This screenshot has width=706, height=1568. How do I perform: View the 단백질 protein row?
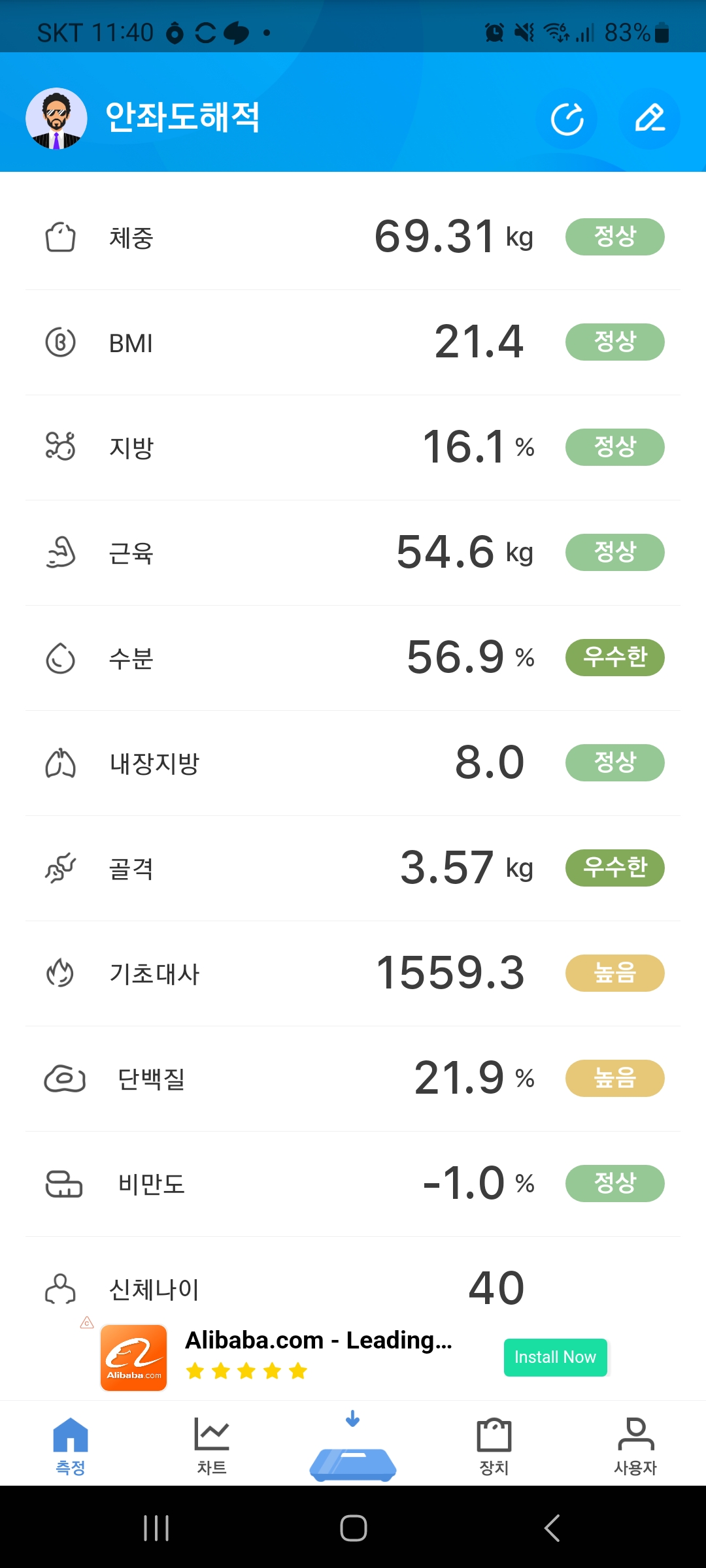click(x=353, y=1079)
